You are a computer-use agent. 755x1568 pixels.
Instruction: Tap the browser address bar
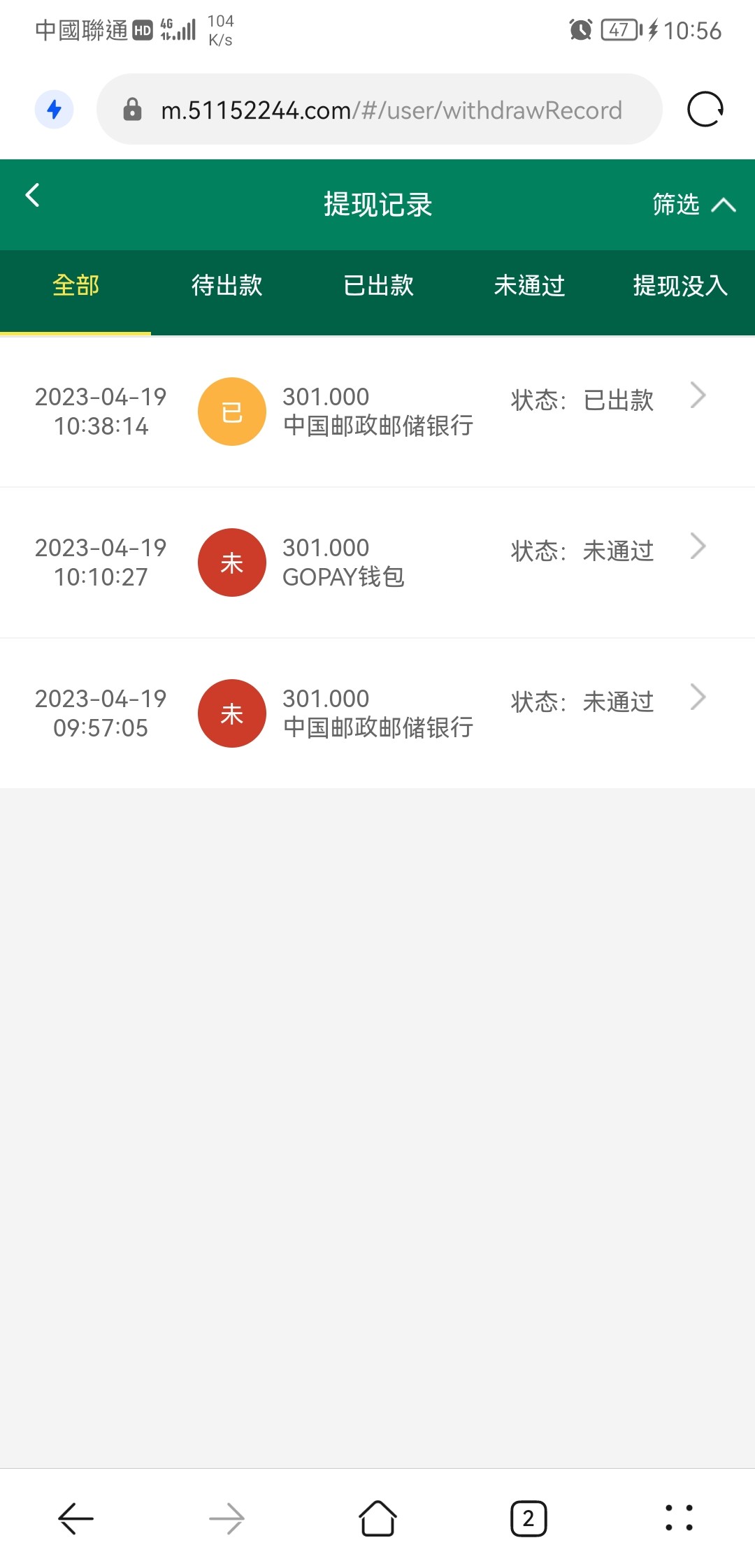point(390,110)
